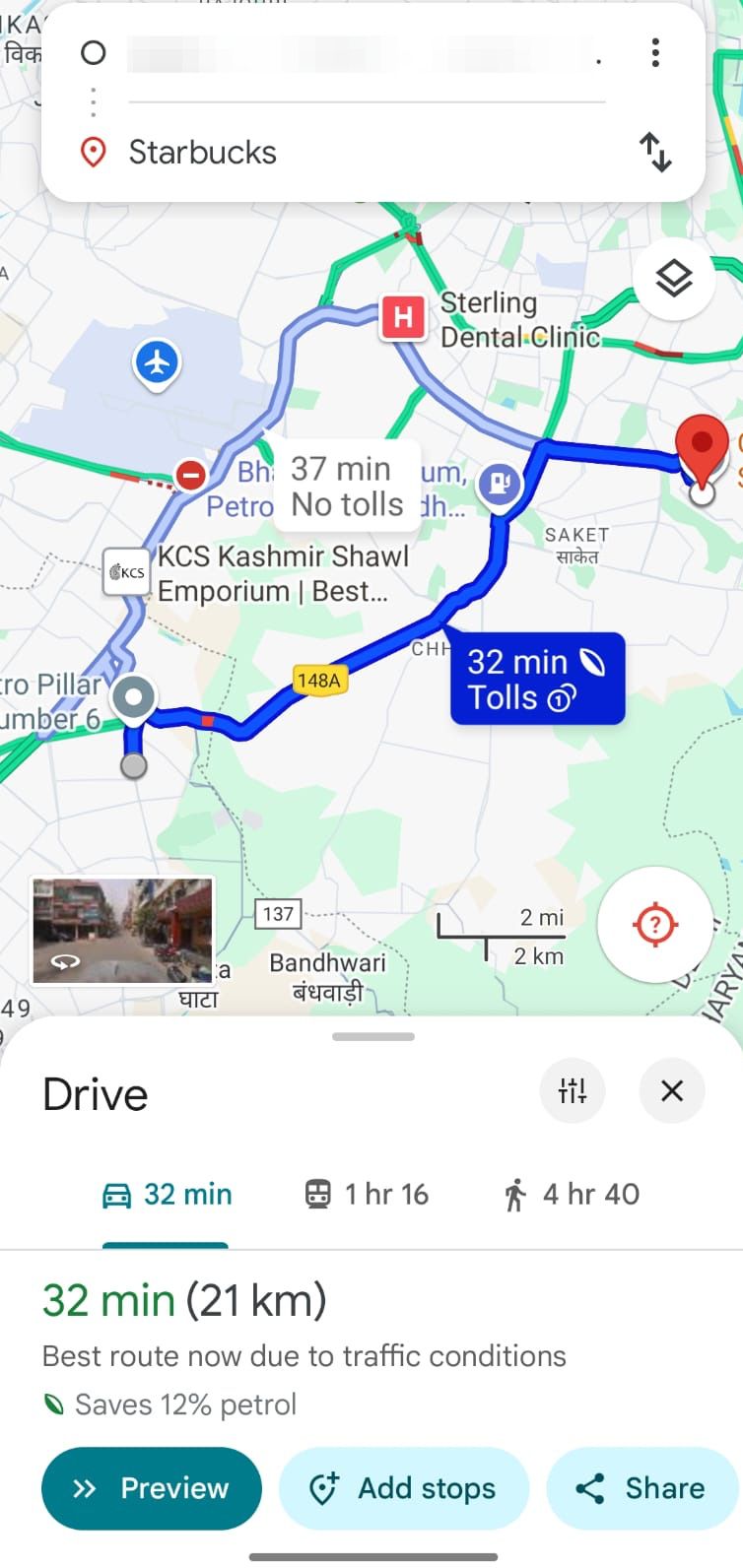
Task: Open route options filter
Action: click(573, 1091)
